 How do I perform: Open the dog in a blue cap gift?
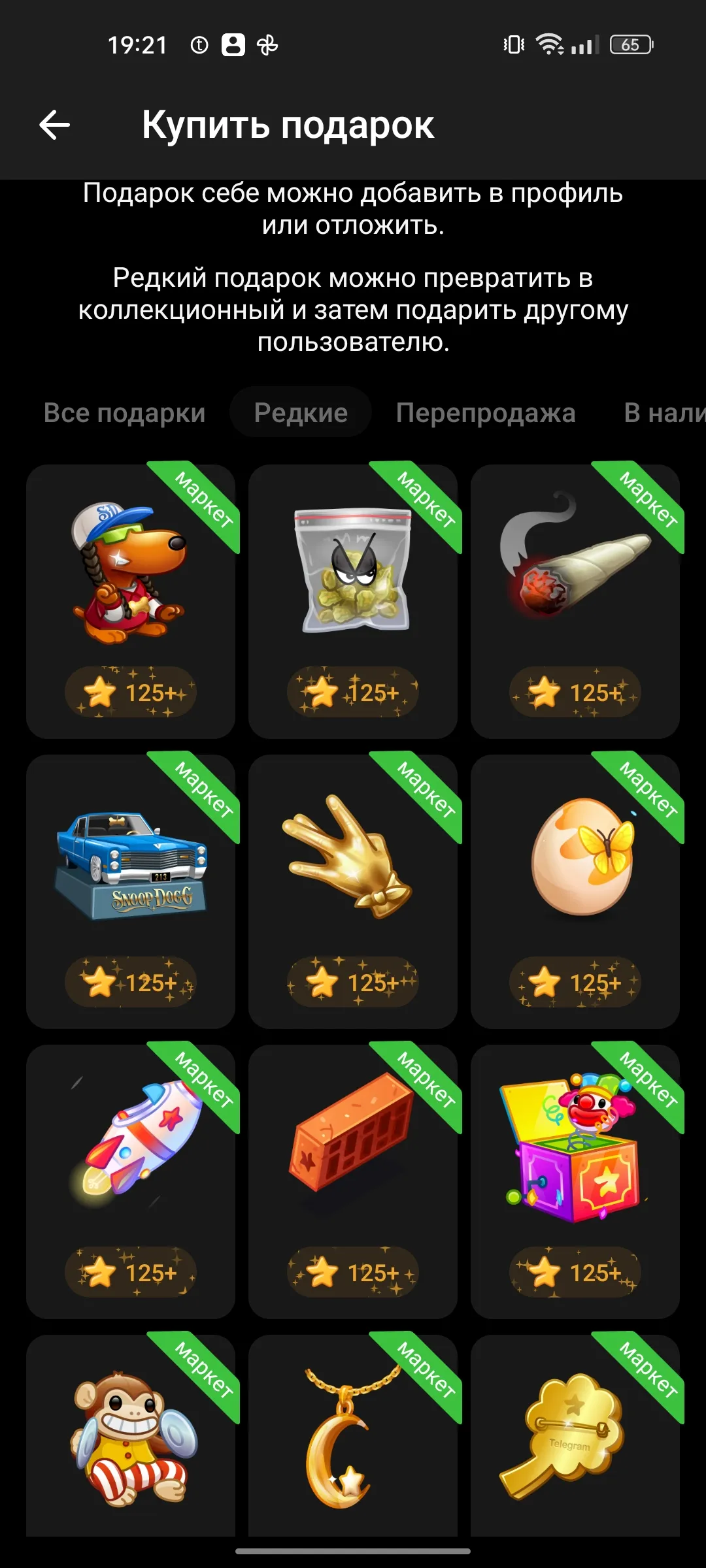(131, 601)
